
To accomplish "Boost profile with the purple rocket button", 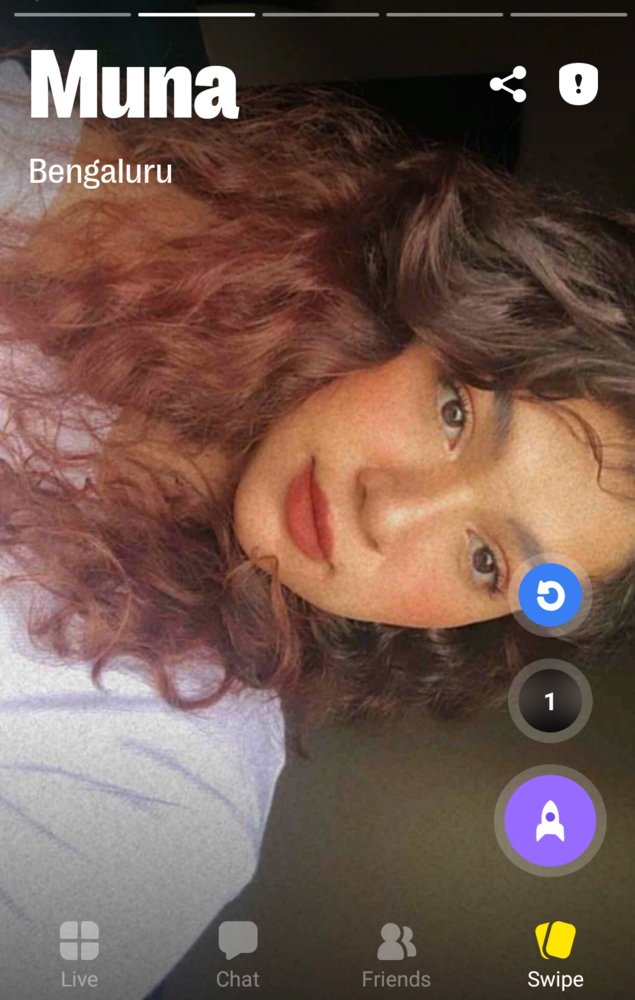I will [550, 821].
